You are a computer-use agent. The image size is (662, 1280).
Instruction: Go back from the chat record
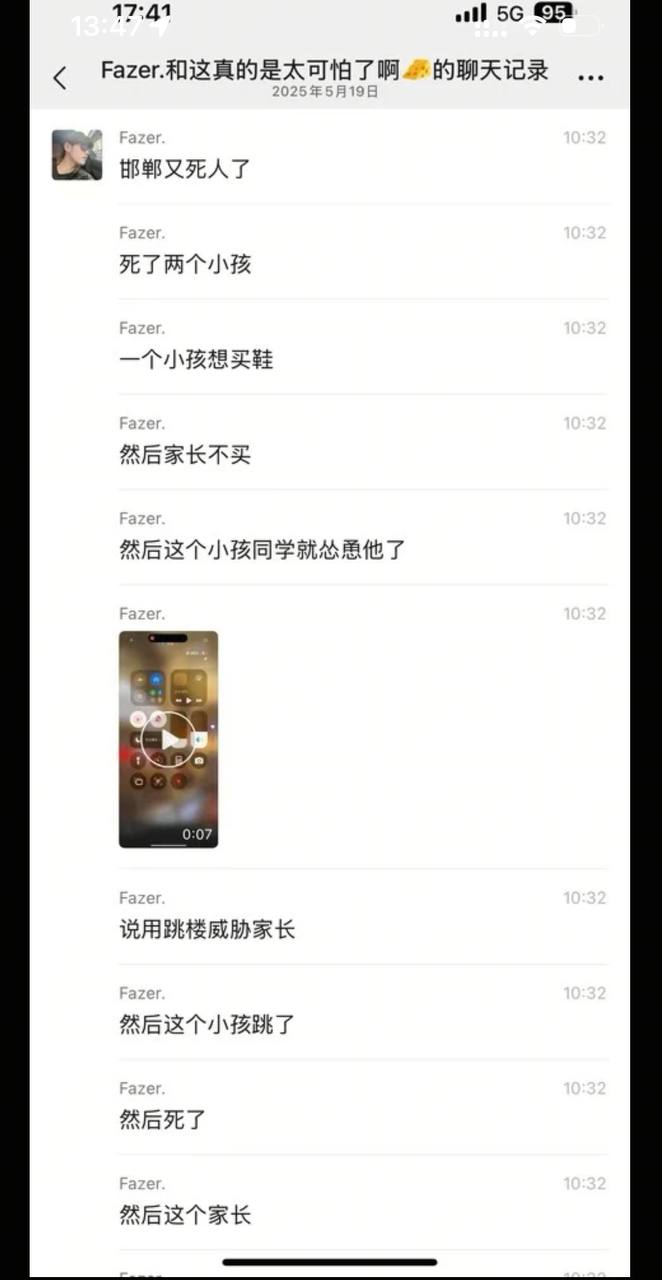click(60, 77)
